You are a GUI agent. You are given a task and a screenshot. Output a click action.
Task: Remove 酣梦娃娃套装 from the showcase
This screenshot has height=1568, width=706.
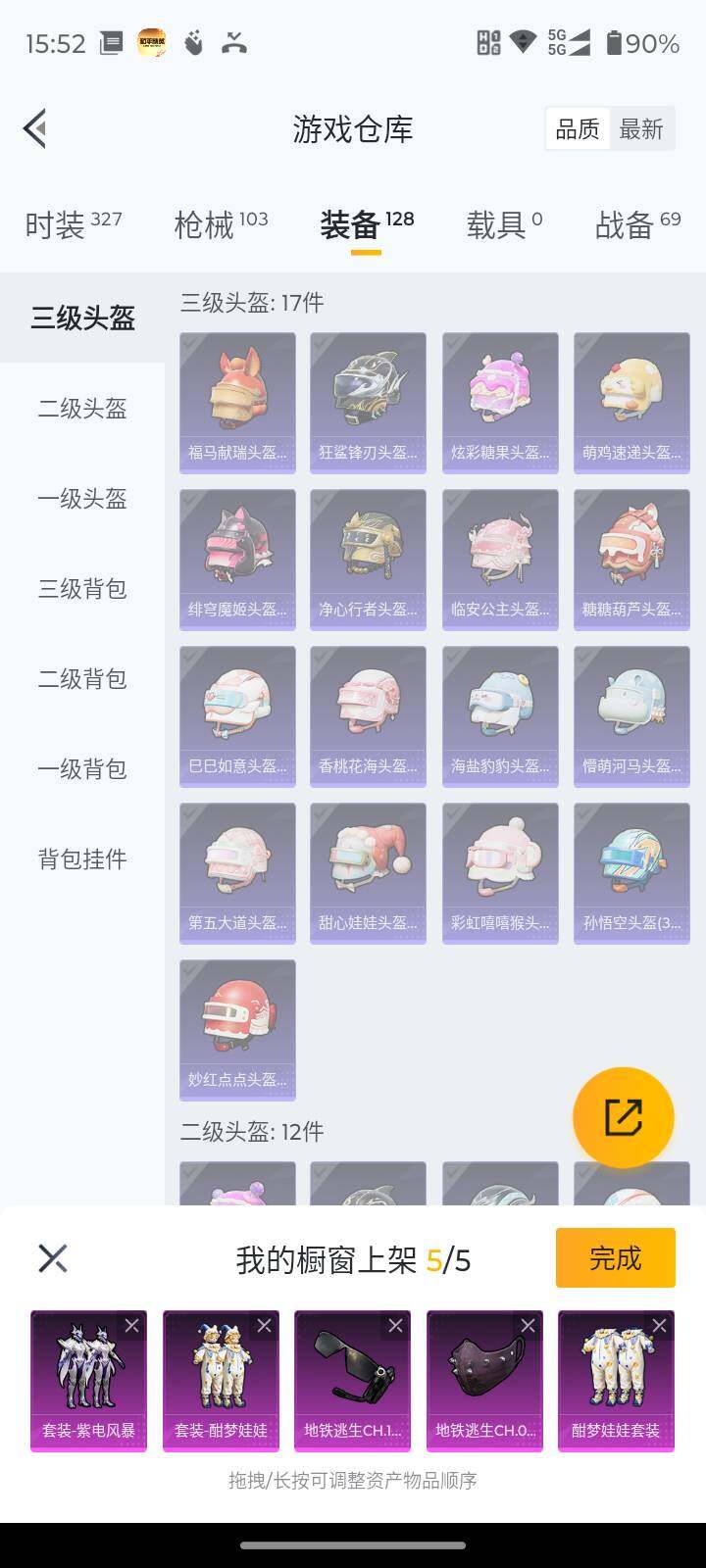click(x=659, y=1326)
